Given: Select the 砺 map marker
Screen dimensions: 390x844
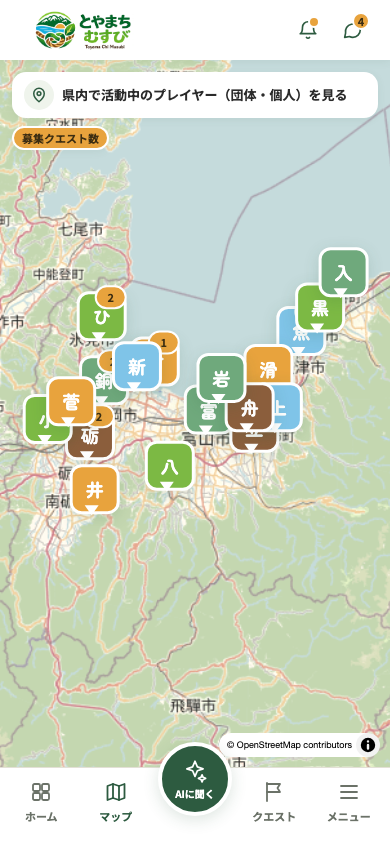Looking at the screenshot, I should 90,438.
